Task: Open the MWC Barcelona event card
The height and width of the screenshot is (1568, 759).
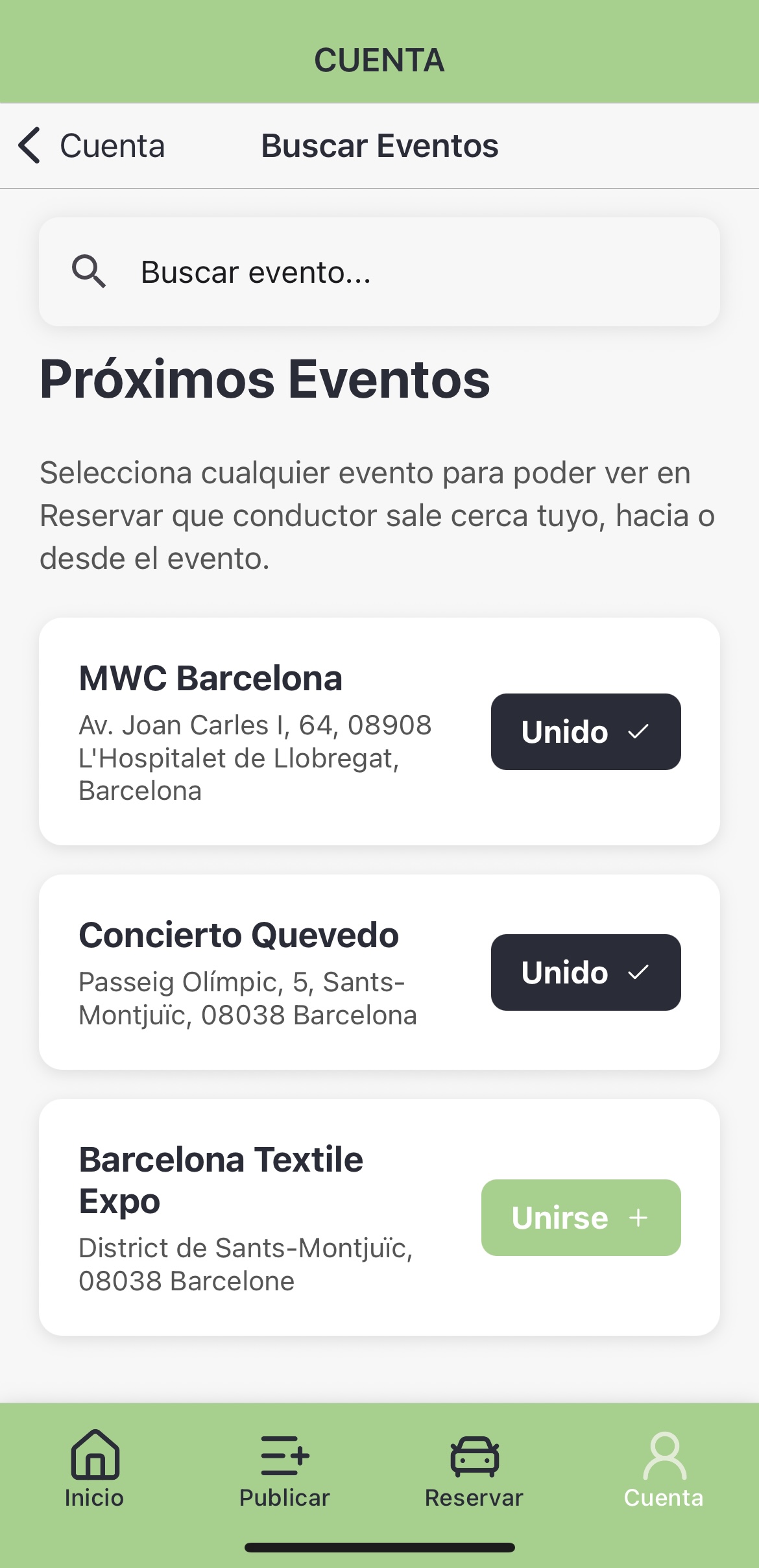Action: 259,733
